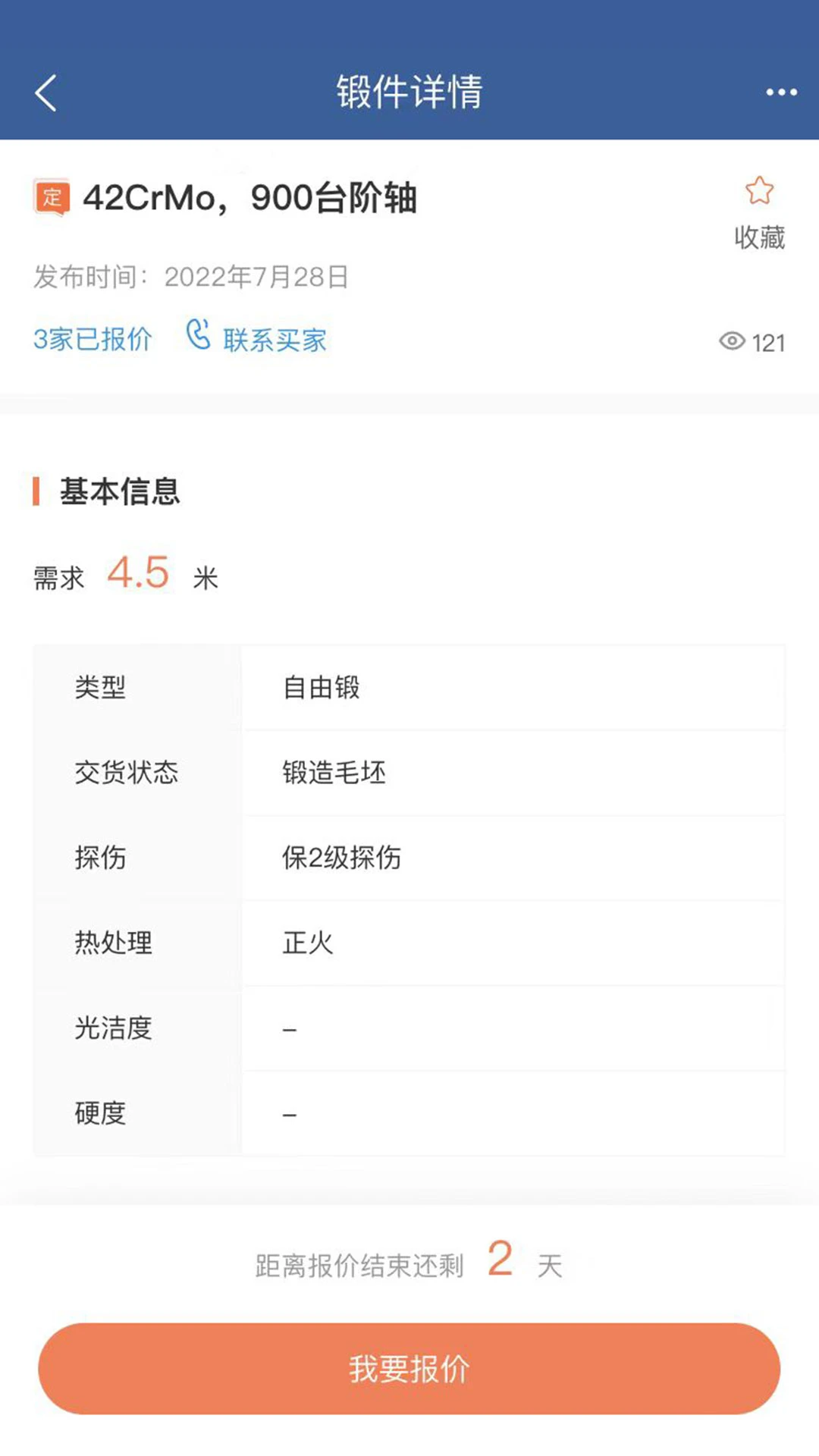Enable collection by tapping 收藏 text

coord(758,237)
